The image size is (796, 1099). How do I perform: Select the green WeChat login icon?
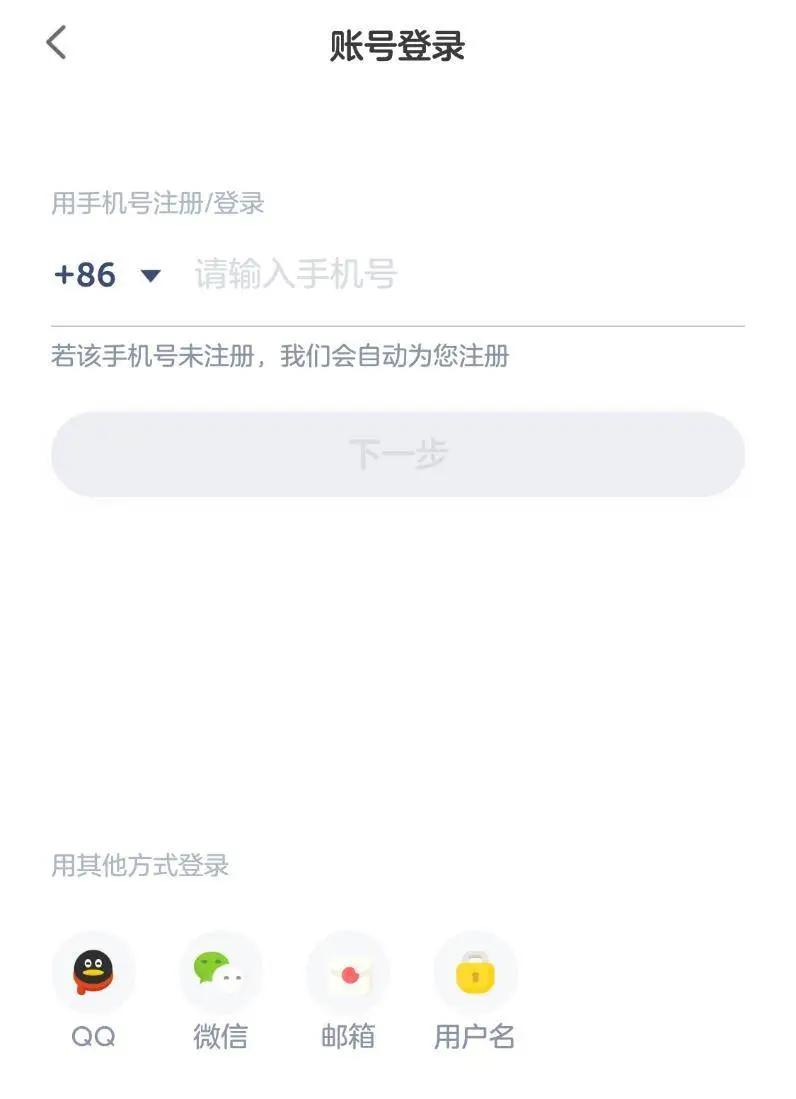pos(221,970)
